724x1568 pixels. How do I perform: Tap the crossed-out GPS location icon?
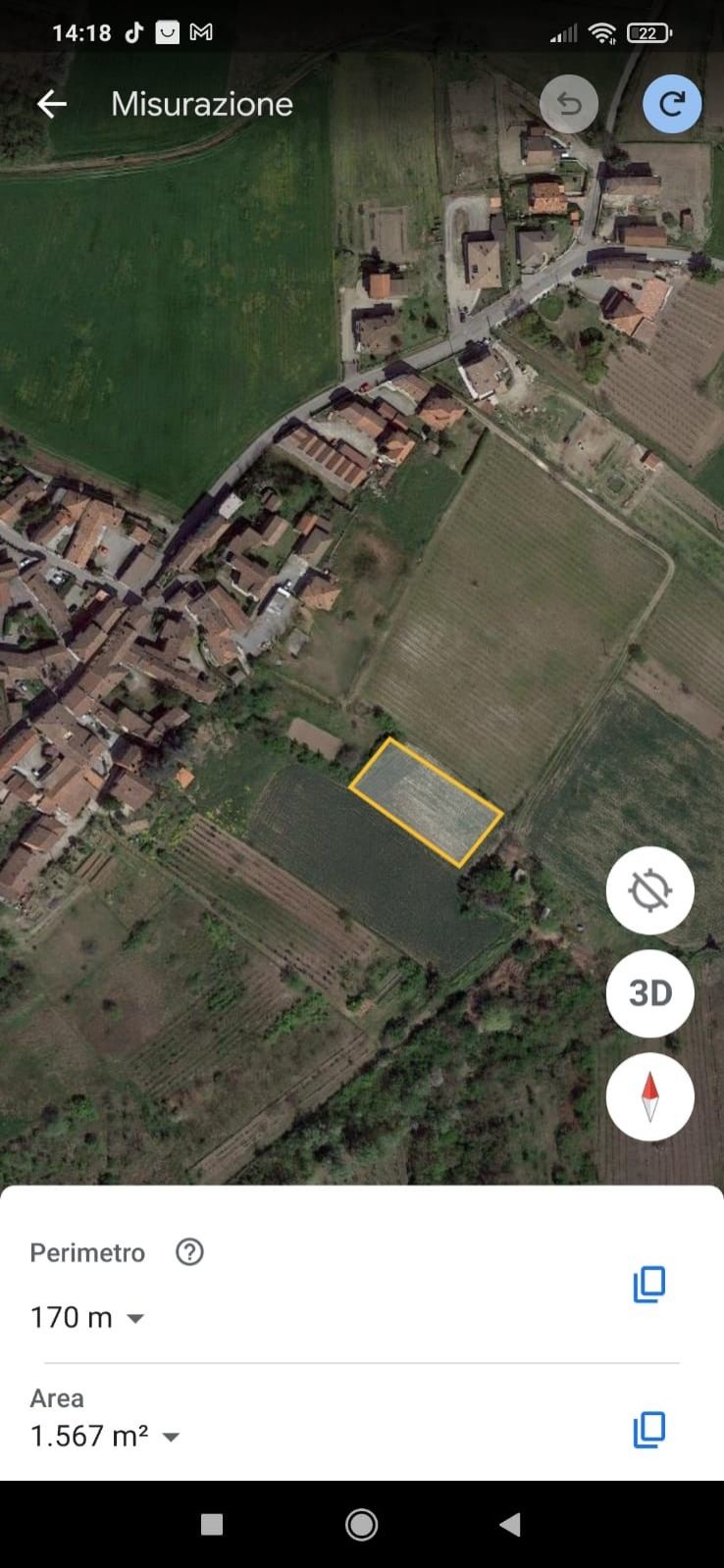[649, 890]
